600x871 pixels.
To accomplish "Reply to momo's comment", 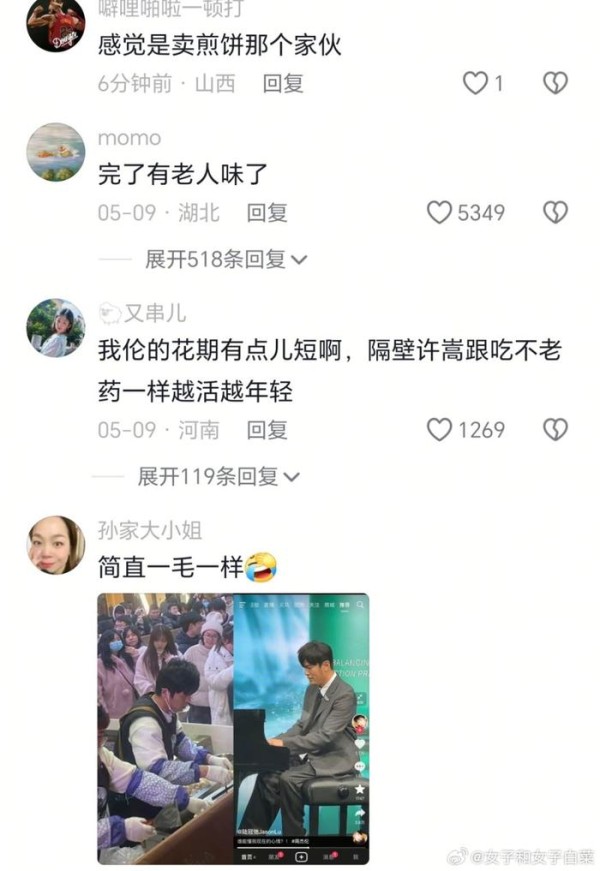I will click(x=267, y=212).
